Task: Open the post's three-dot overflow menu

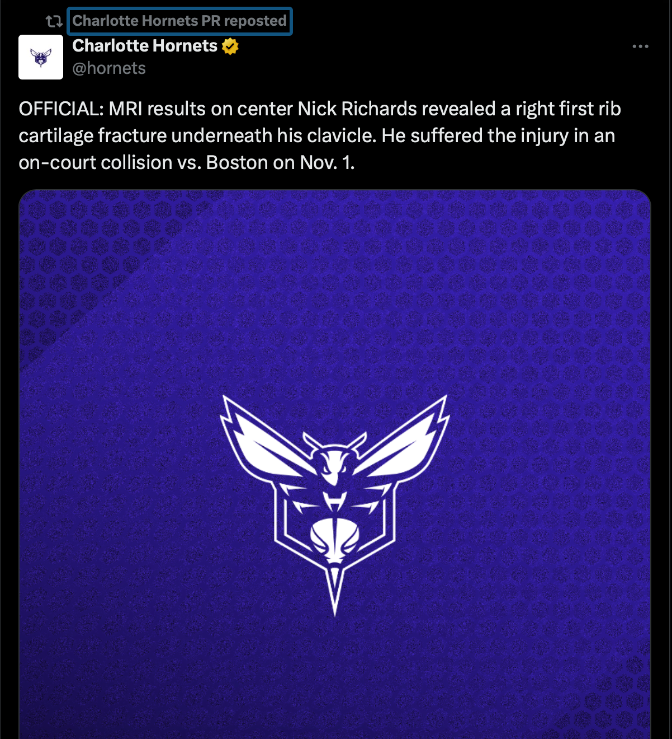Action: click(x=641, y=47)
